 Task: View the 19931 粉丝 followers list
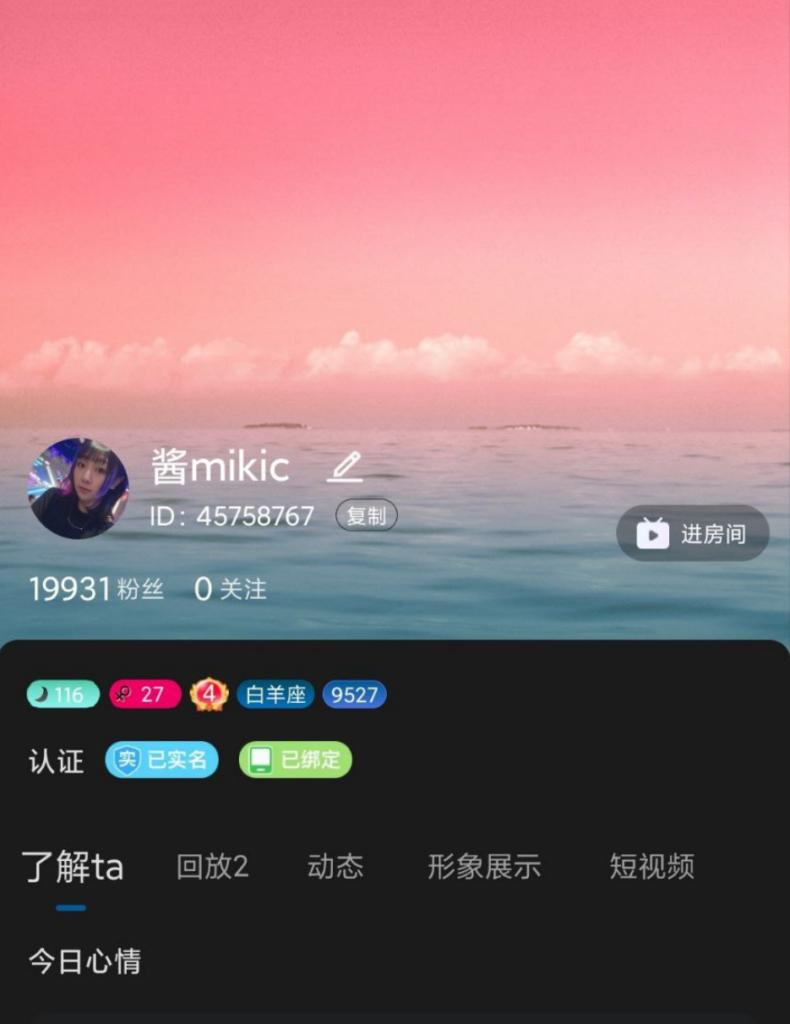click(96, 589)
